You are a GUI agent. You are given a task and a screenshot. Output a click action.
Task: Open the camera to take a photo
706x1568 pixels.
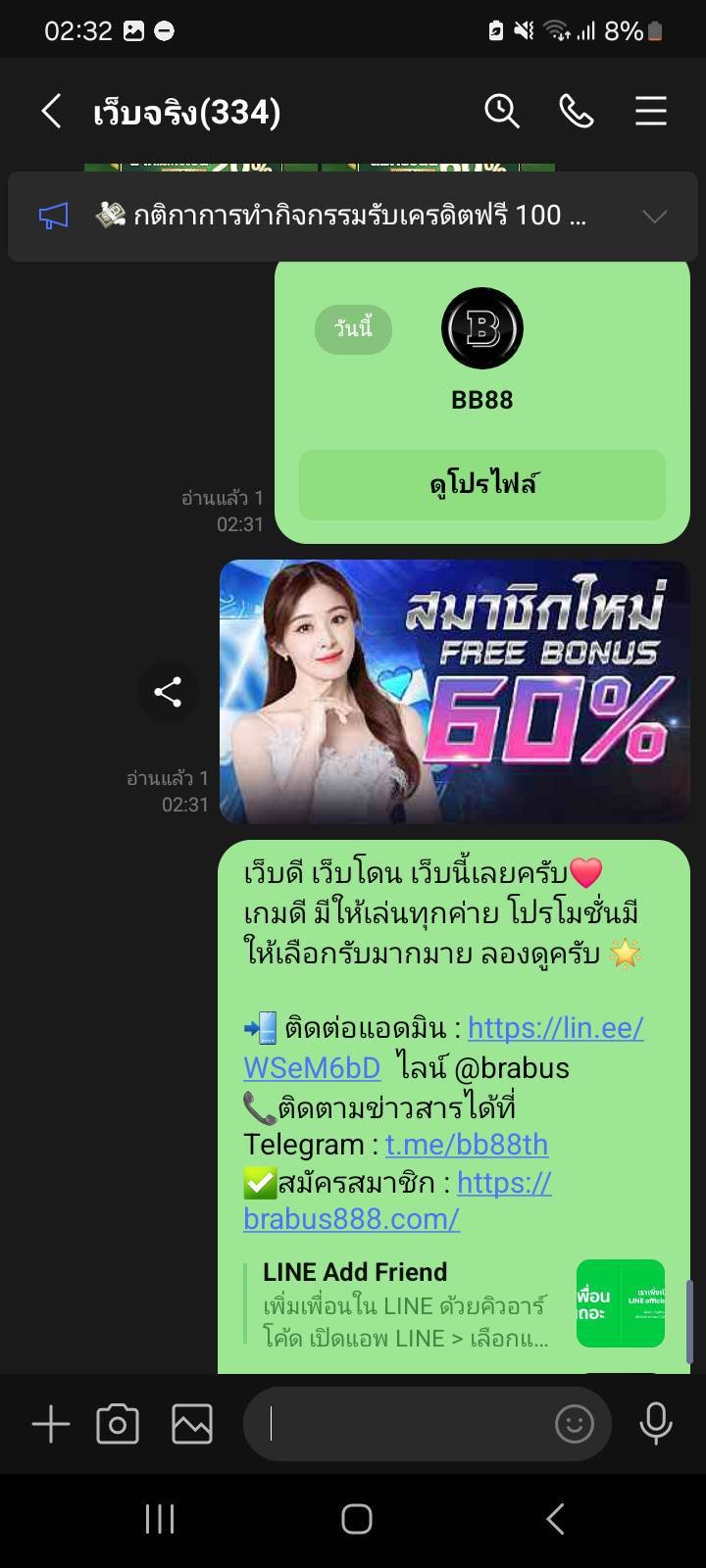coord(118,1424)
